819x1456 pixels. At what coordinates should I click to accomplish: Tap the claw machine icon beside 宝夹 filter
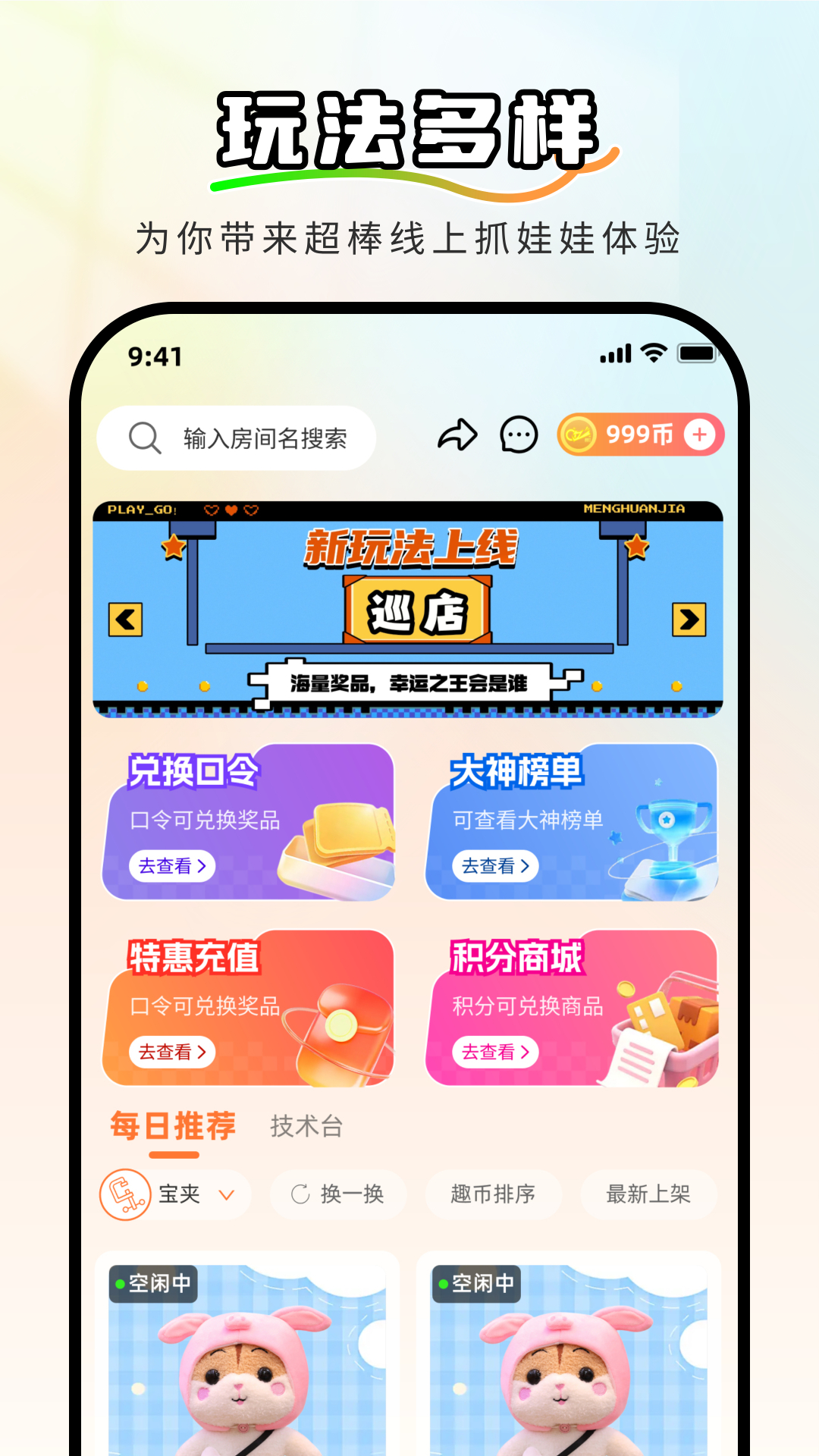(126, 1194)
